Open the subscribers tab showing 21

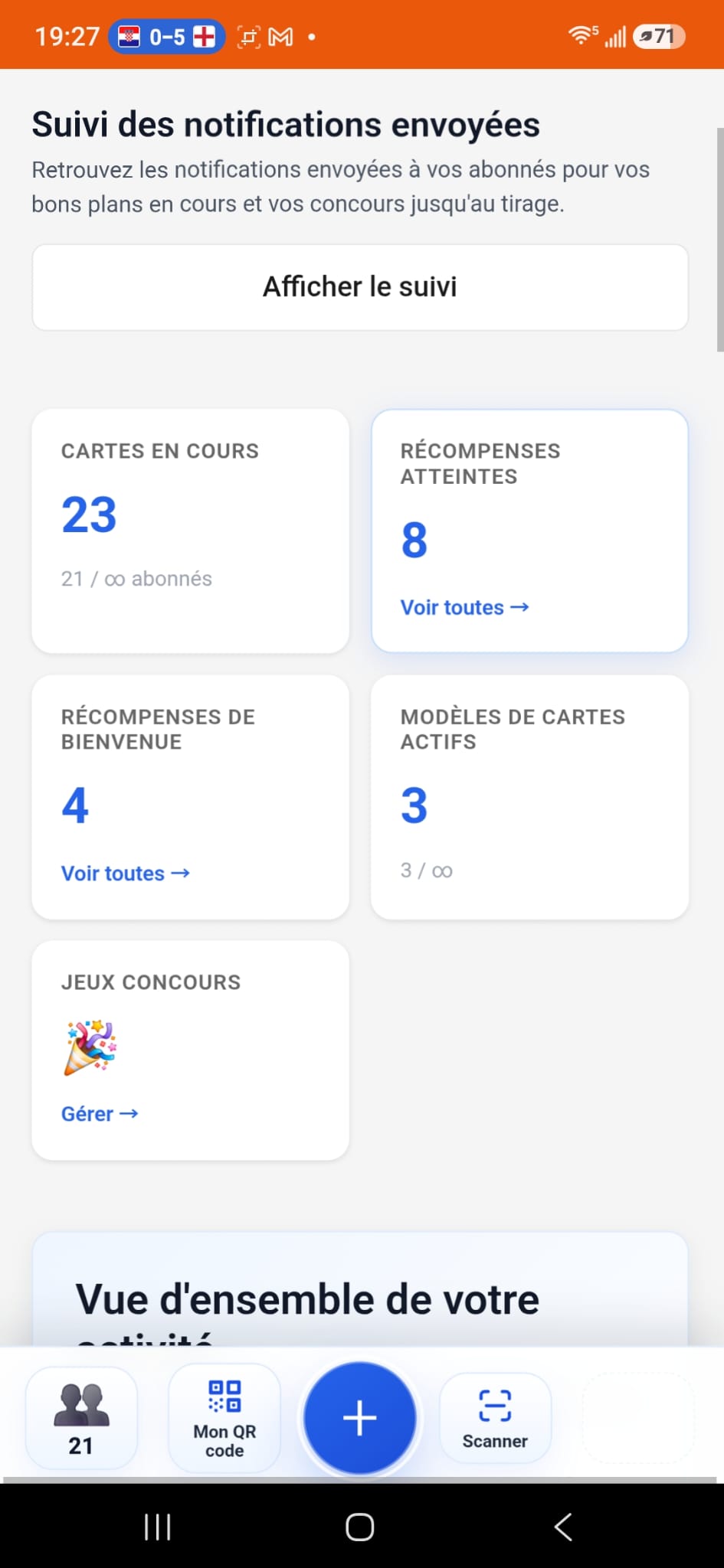click(x=81, y=1418)
